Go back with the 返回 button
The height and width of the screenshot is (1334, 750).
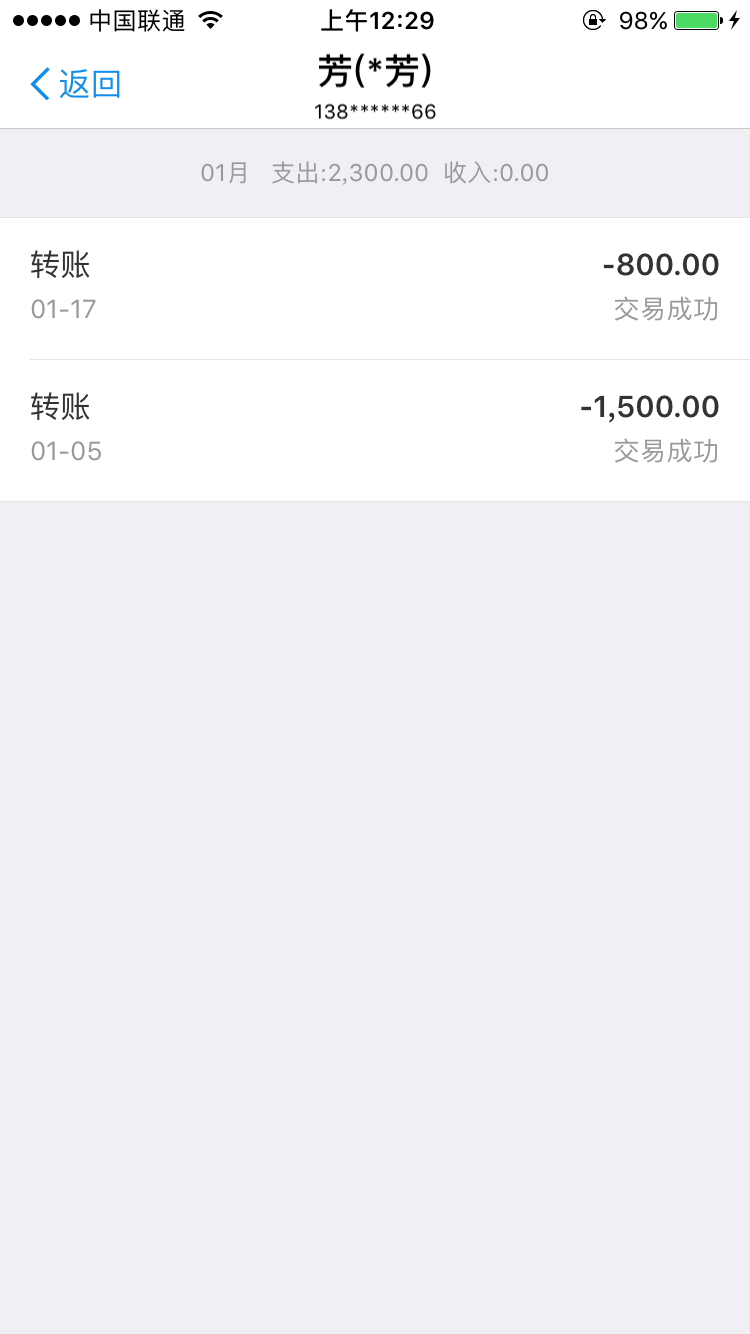(76, 84)
